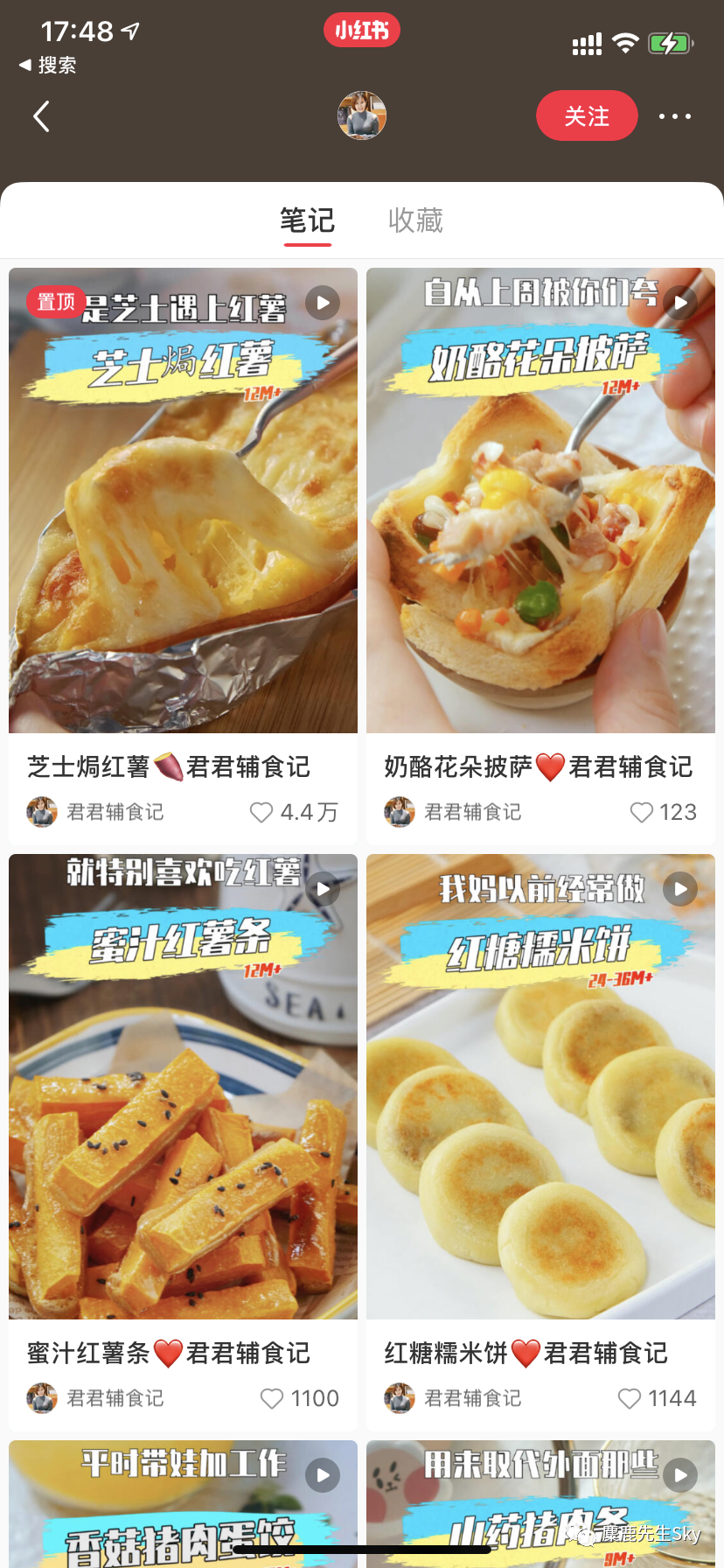Open 君君辅食记 avatar under 芝士焗红薯 post
Screen dimensions: 724x1568
pos(41,811)
